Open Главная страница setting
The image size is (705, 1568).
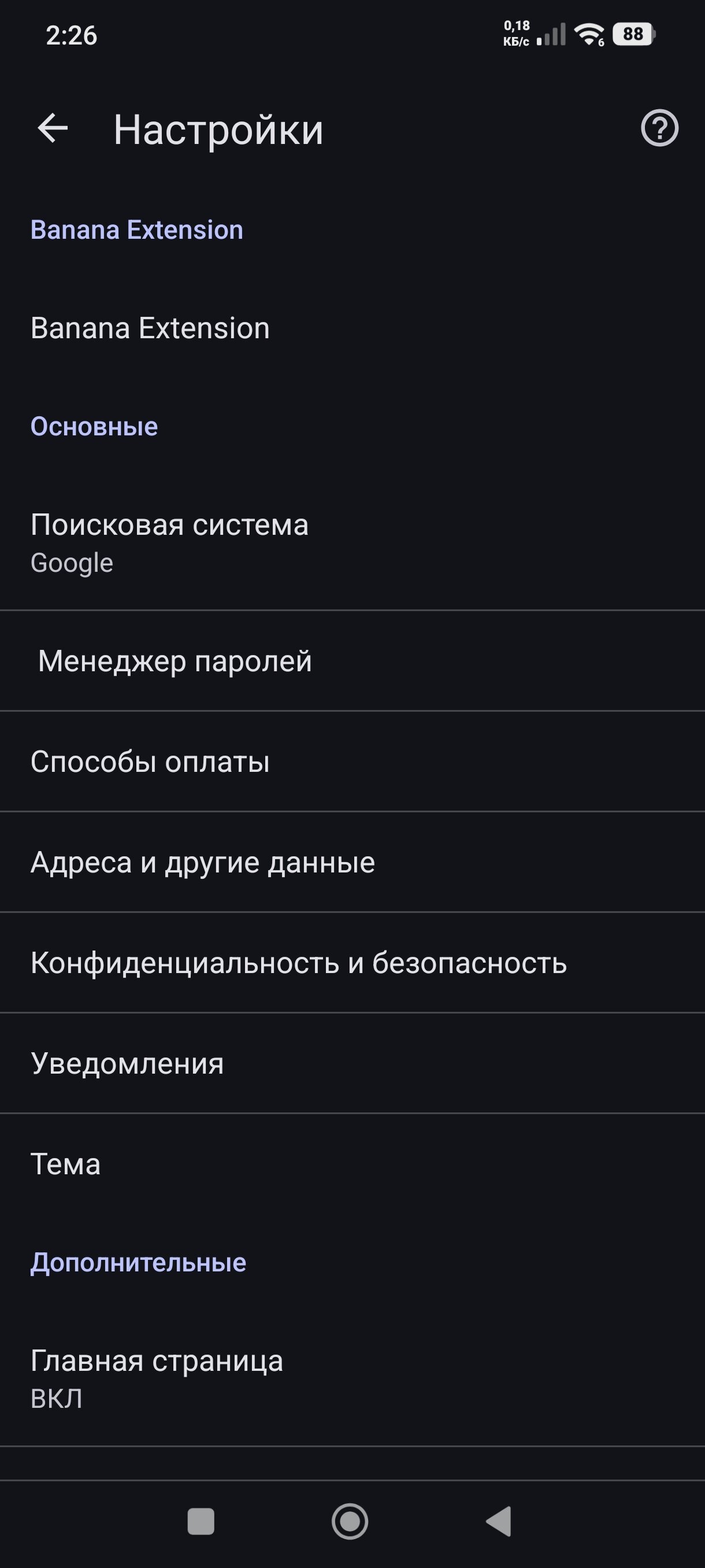pyautogui.click(x=157, y=1378)
